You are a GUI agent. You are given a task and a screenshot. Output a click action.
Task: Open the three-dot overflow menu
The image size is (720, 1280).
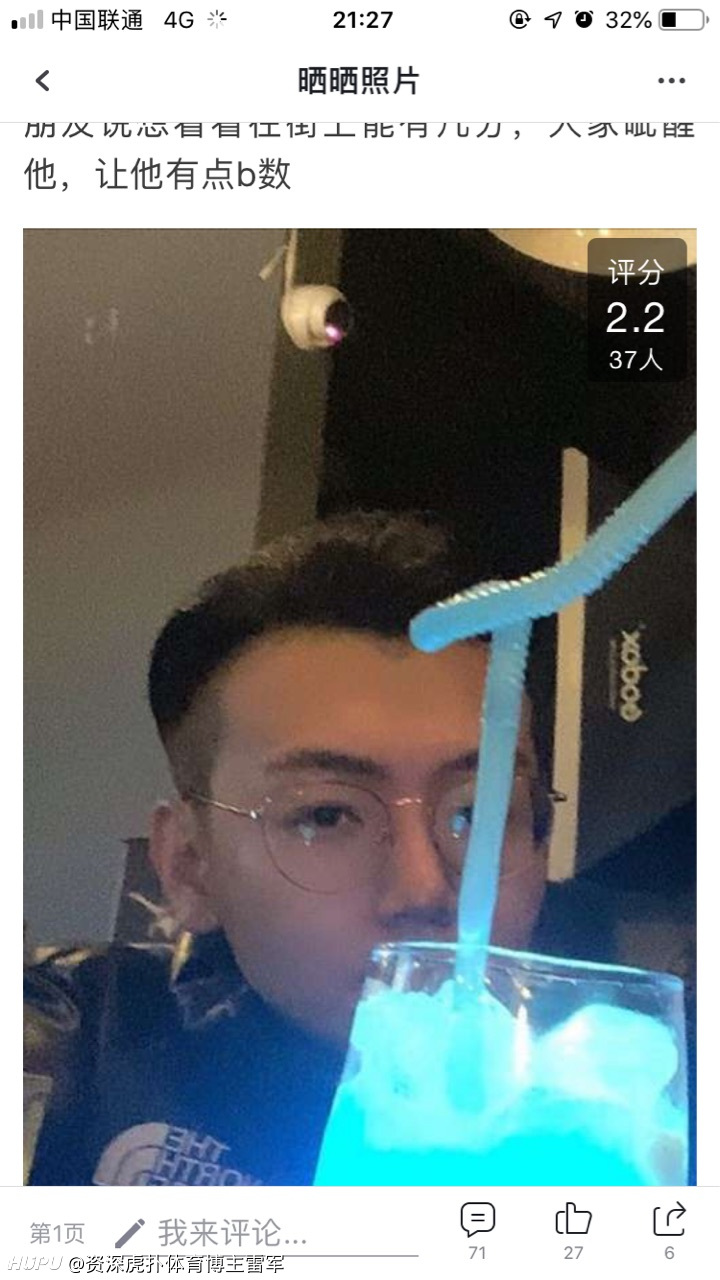click(x=671, y=81)
